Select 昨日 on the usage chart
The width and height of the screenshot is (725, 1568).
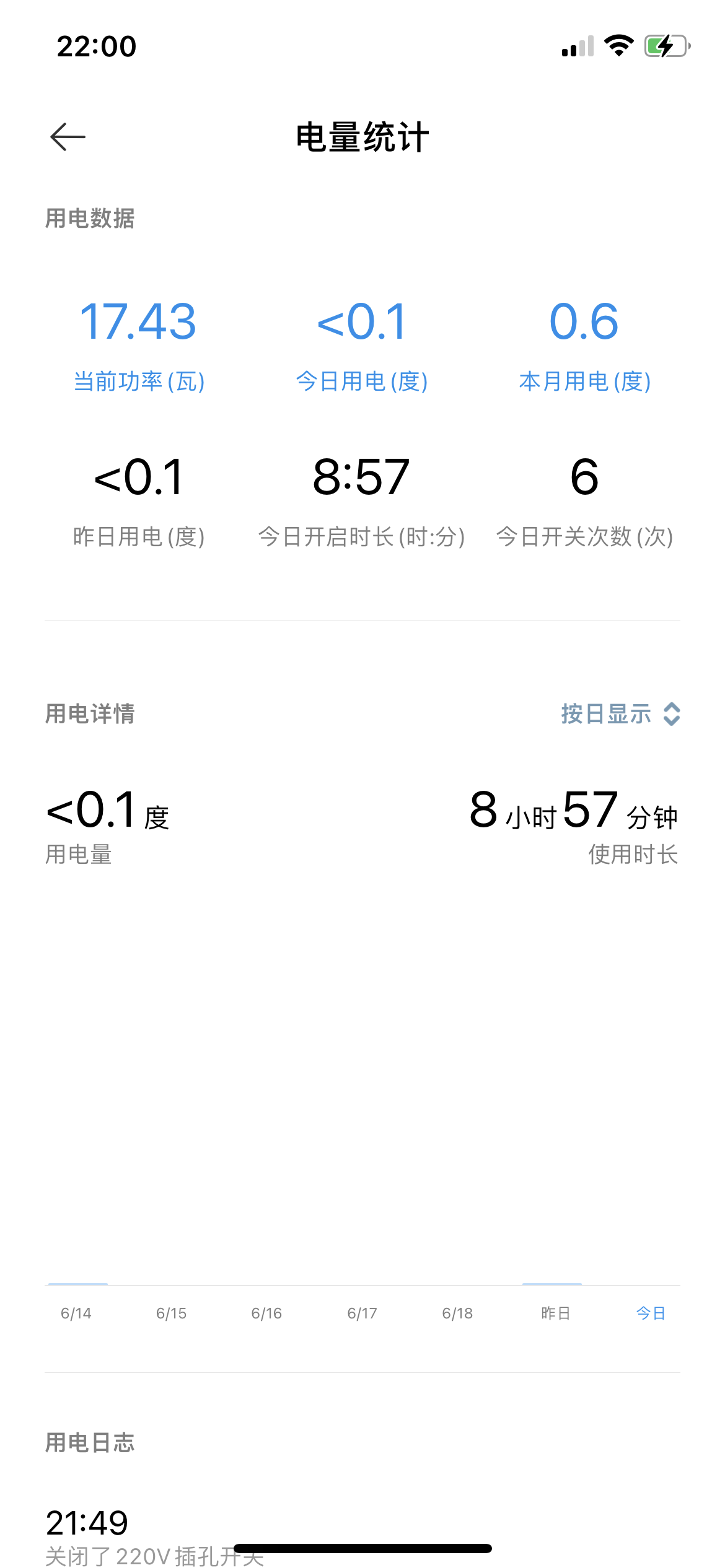tap(555, 1313)
